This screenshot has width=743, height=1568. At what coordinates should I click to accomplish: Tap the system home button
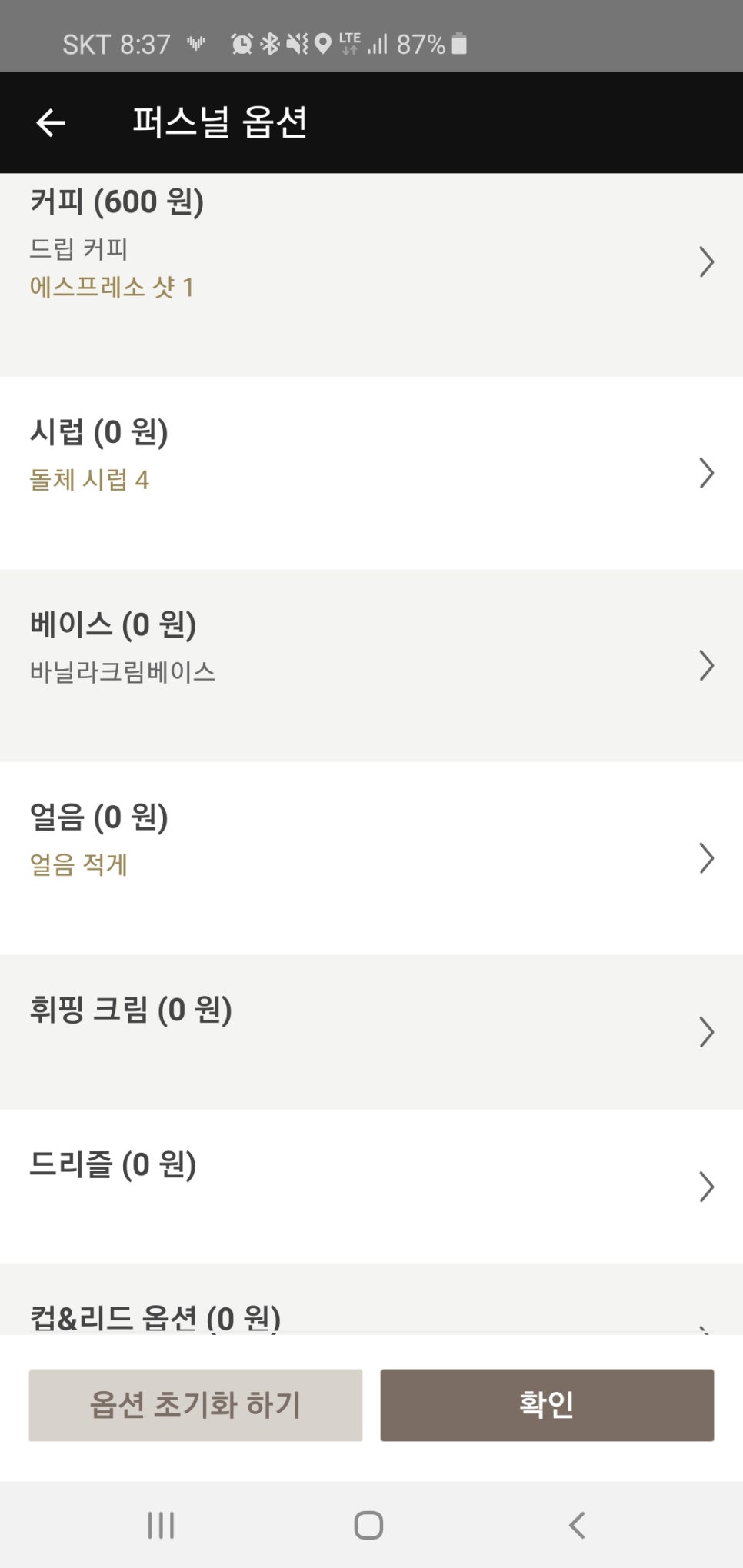click(x=368, y=1525)
